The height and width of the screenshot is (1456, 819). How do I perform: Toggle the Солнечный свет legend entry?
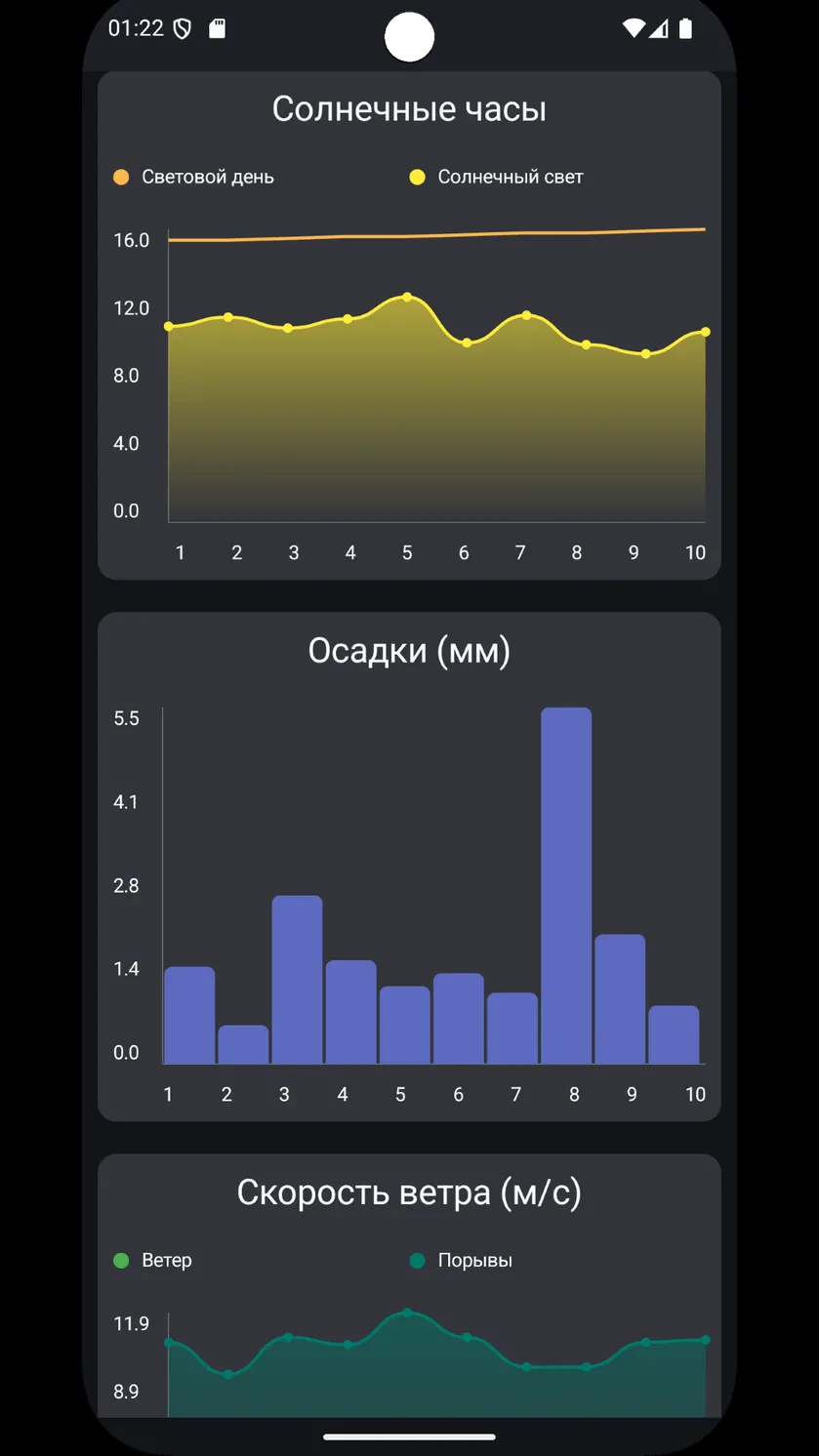[x=496, y=177]
